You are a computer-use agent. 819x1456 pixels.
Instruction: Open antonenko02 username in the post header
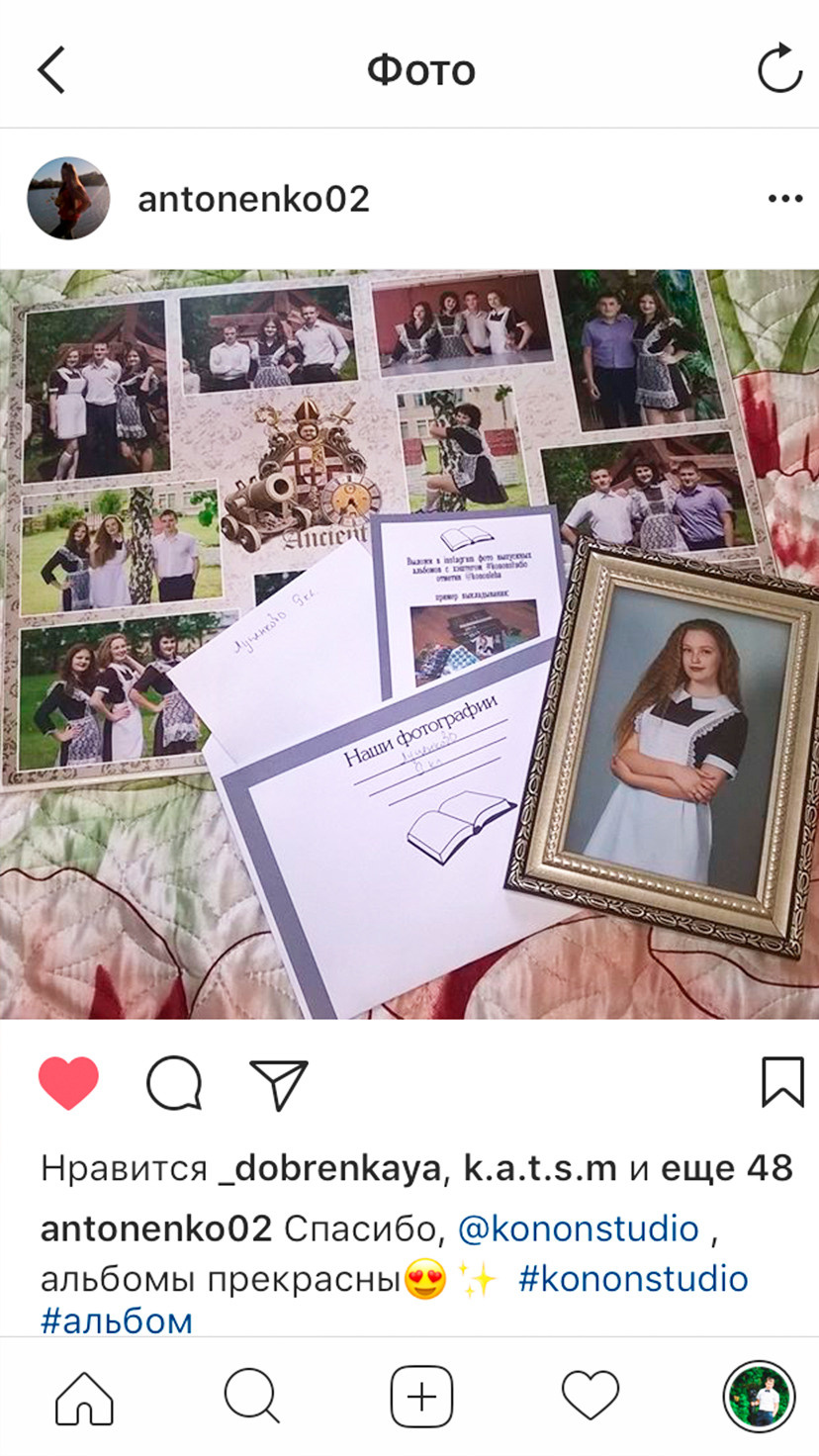253,199
